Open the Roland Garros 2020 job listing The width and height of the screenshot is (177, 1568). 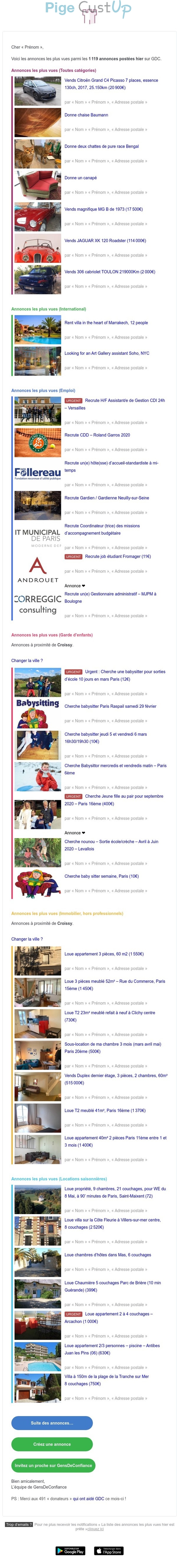(x=97, y=435)
